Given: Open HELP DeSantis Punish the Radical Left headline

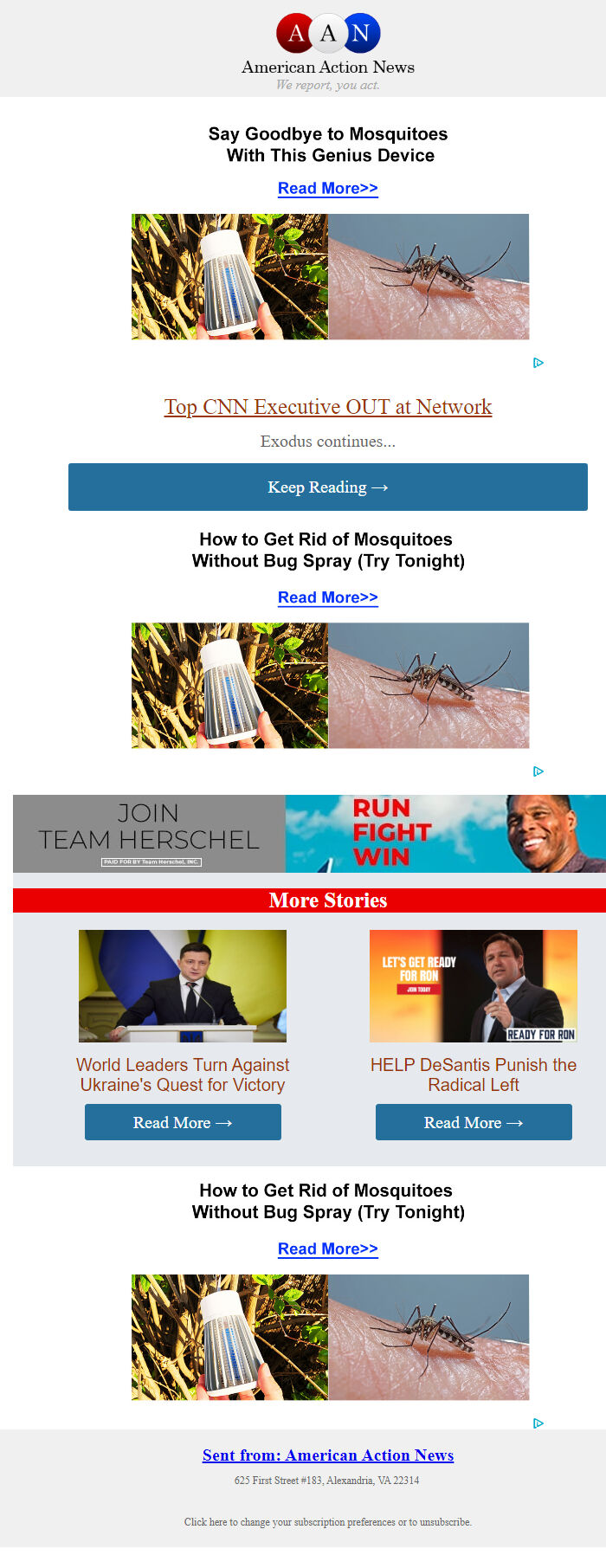Looking at the screenshot, I should 474,1074.
